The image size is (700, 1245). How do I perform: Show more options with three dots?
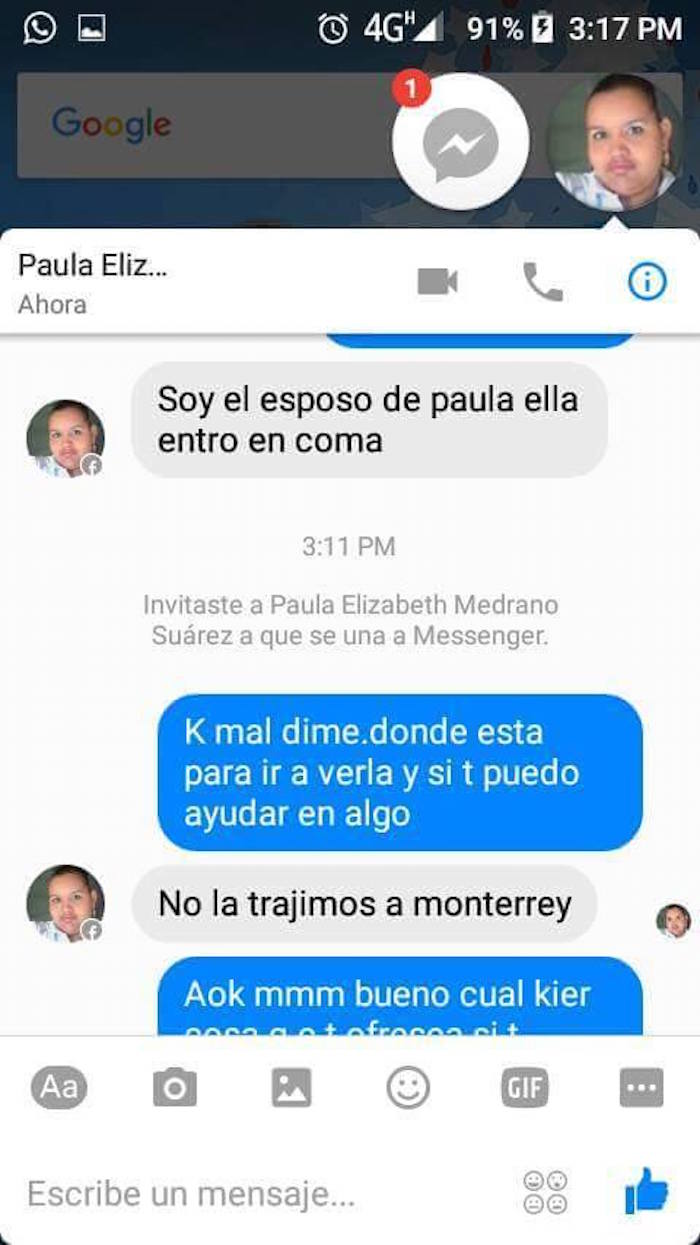click(x=641, y=1087)
